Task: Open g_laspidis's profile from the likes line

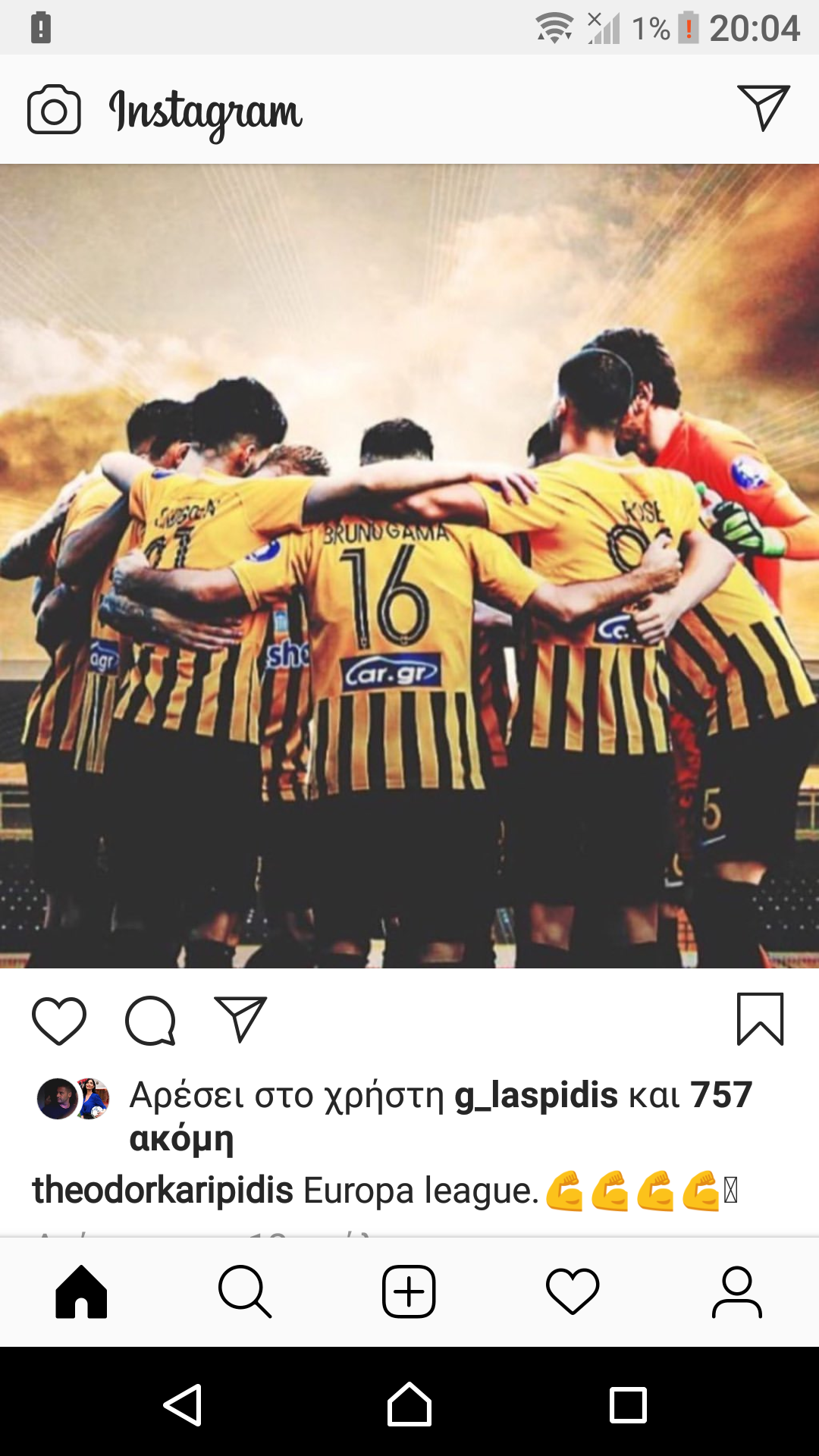Action: point(536,1095)
